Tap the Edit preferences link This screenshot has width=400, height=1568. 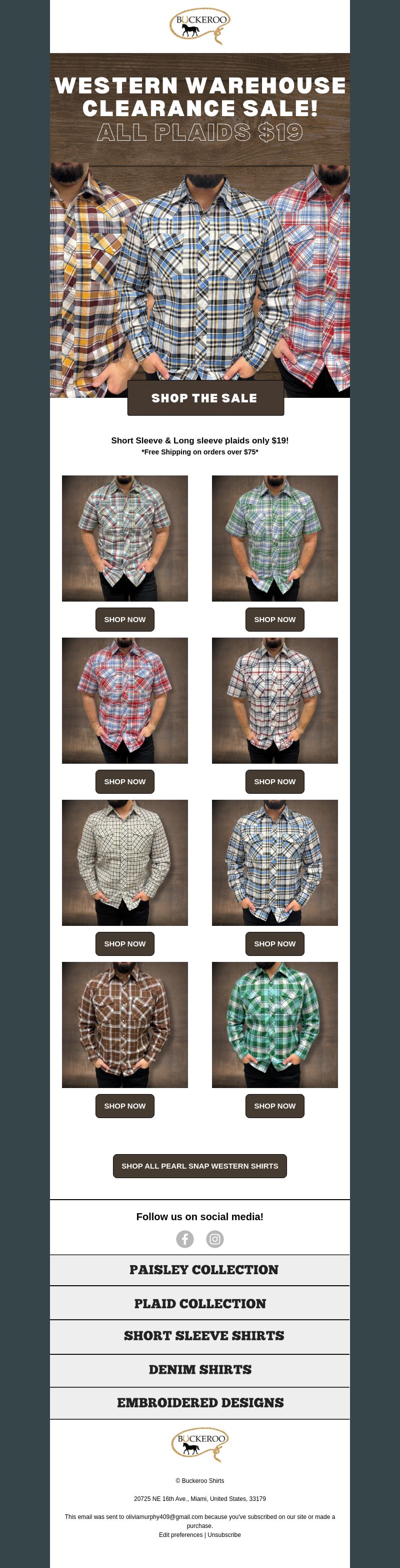pyautogui.click(x=180, y=1534)
